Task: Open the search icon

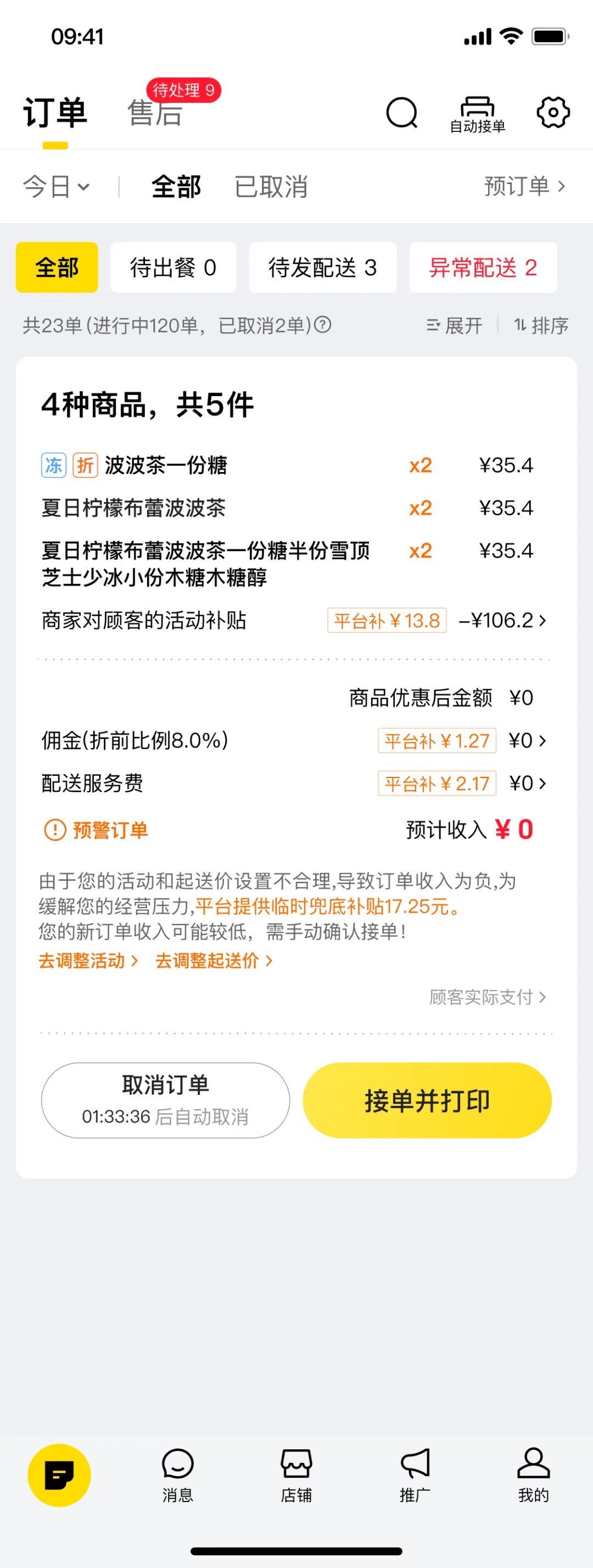Action: [x=401, y=113]
